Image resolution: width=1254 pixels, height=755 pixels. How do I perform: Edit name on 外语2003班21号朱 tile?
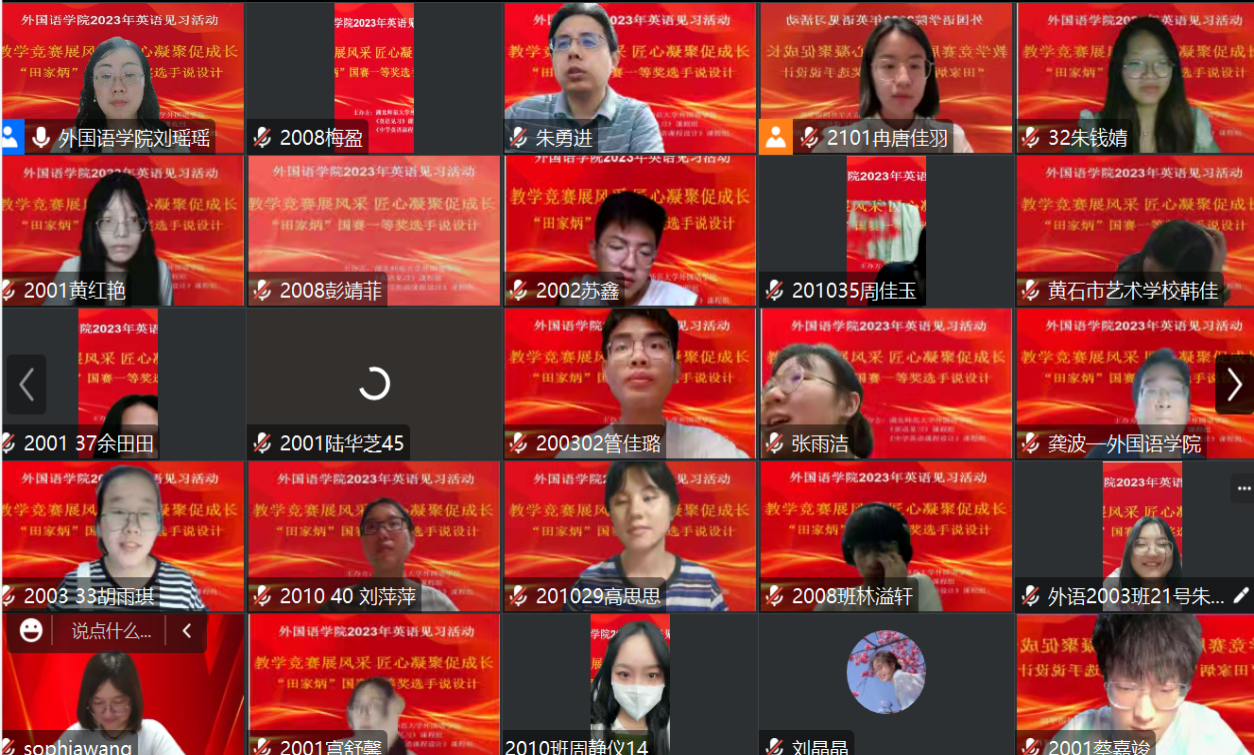click(1241, 597)
